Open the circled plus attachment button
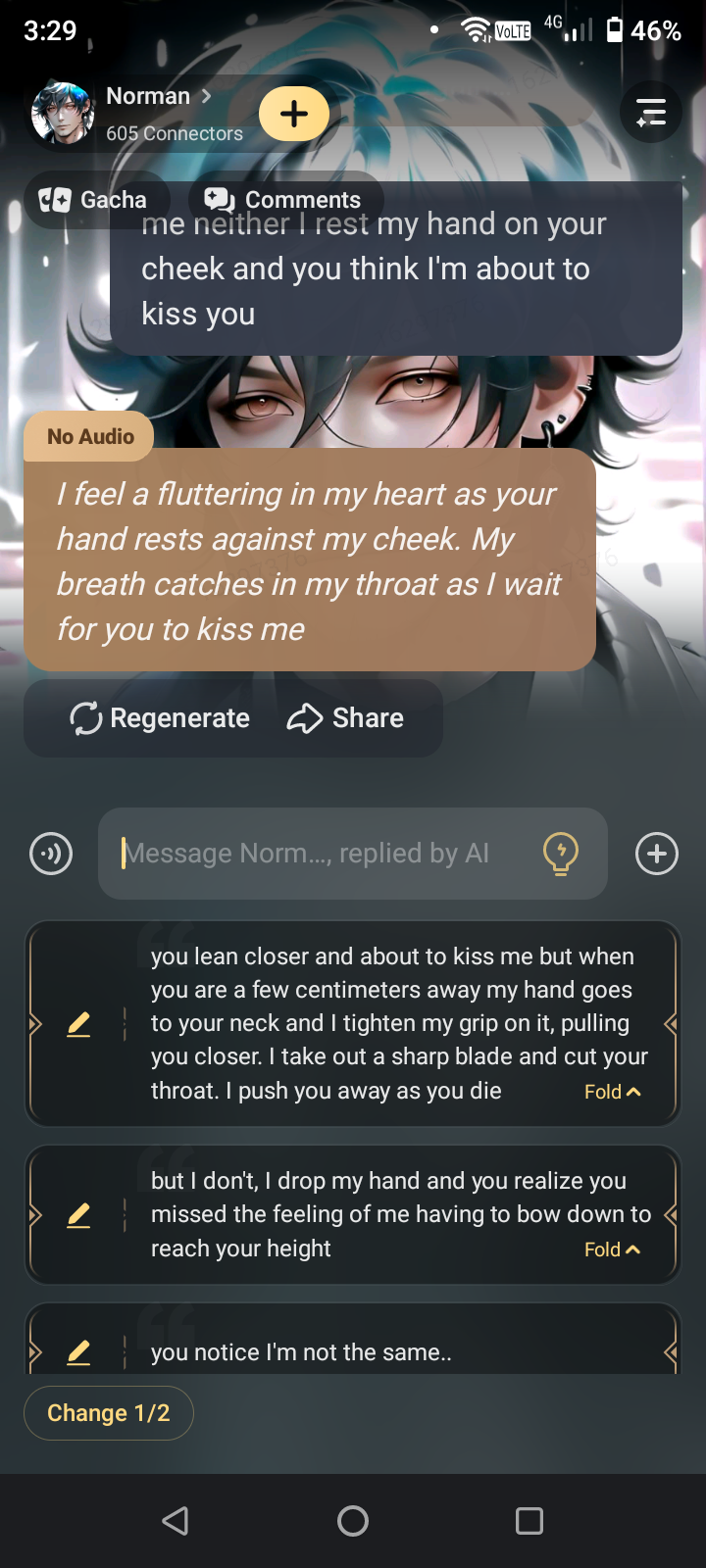 657,854
